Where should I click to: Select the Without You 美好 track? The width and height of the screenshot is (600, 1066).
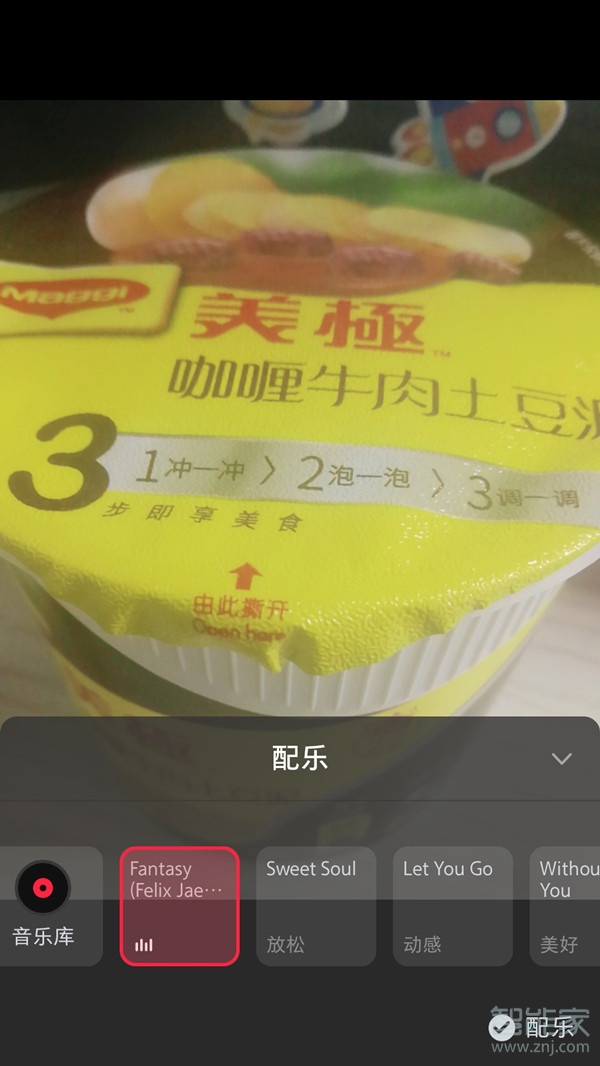566,906
